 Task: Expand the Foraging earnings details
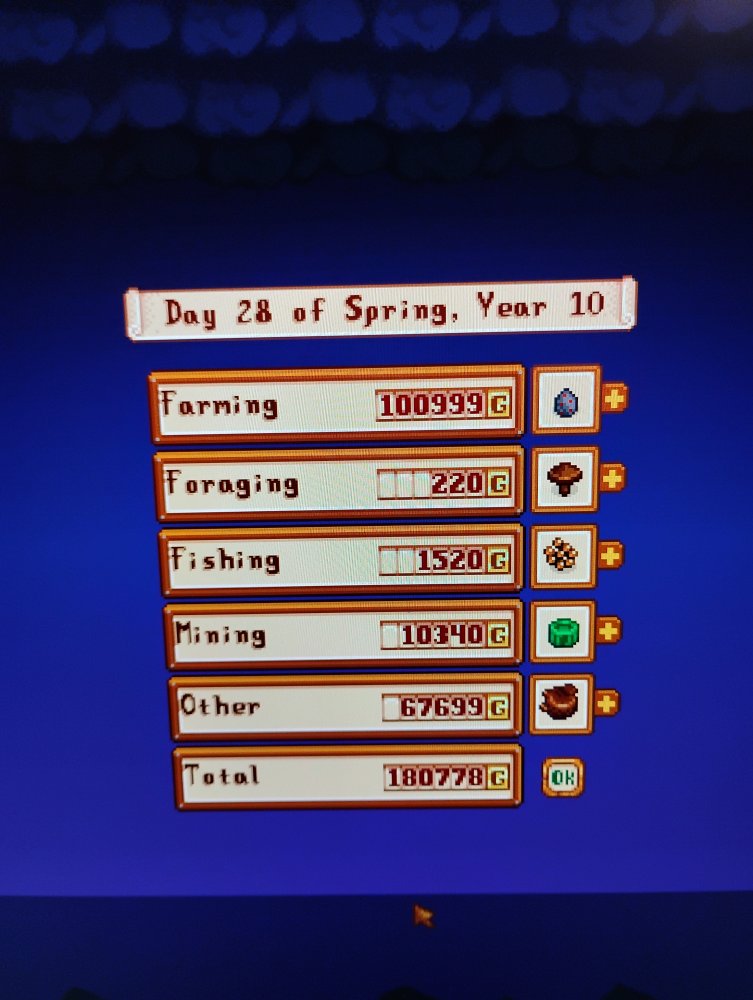[x=612, y=477]
